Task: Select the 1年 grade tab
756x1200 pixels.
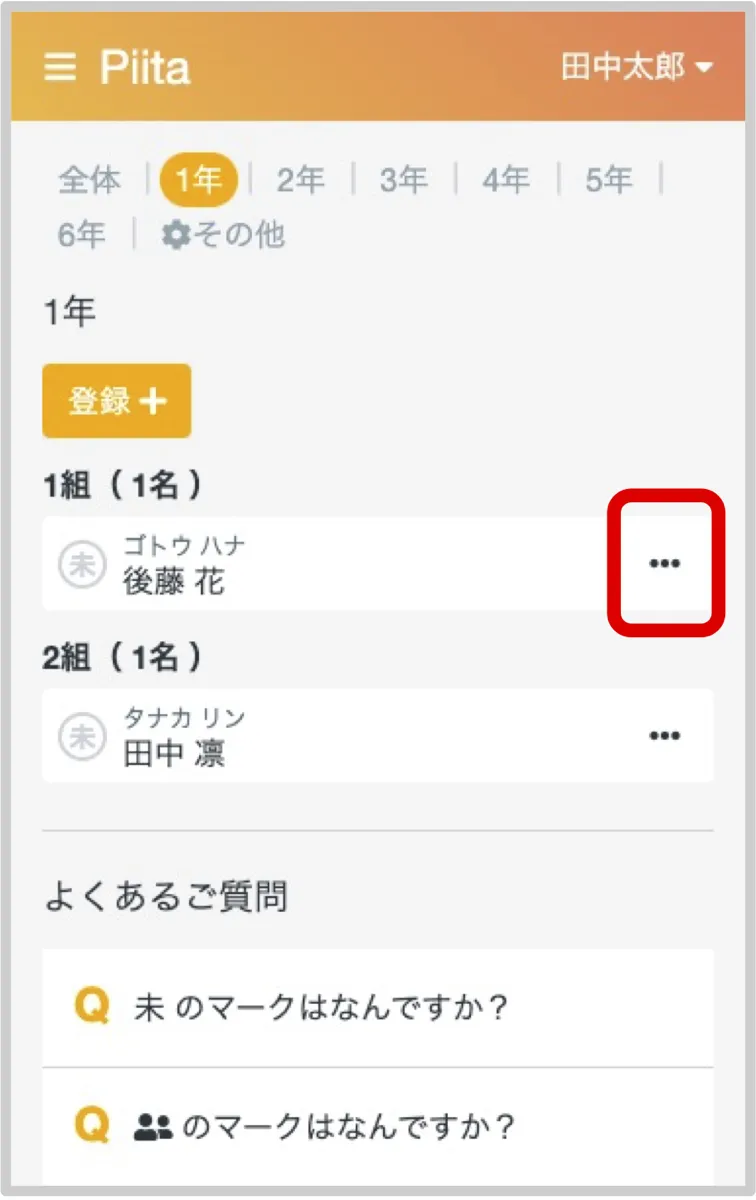Action: [x=198, y=181]
